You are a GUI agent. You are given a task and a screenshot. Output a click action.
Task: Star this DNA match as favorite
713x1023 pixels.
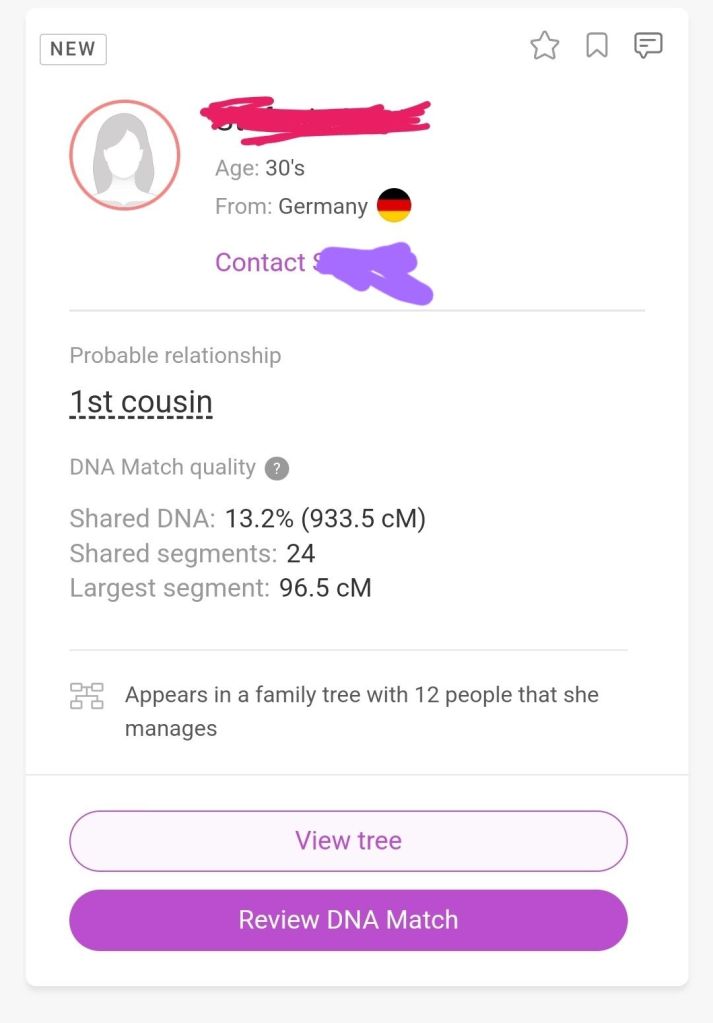pos(544,45)
